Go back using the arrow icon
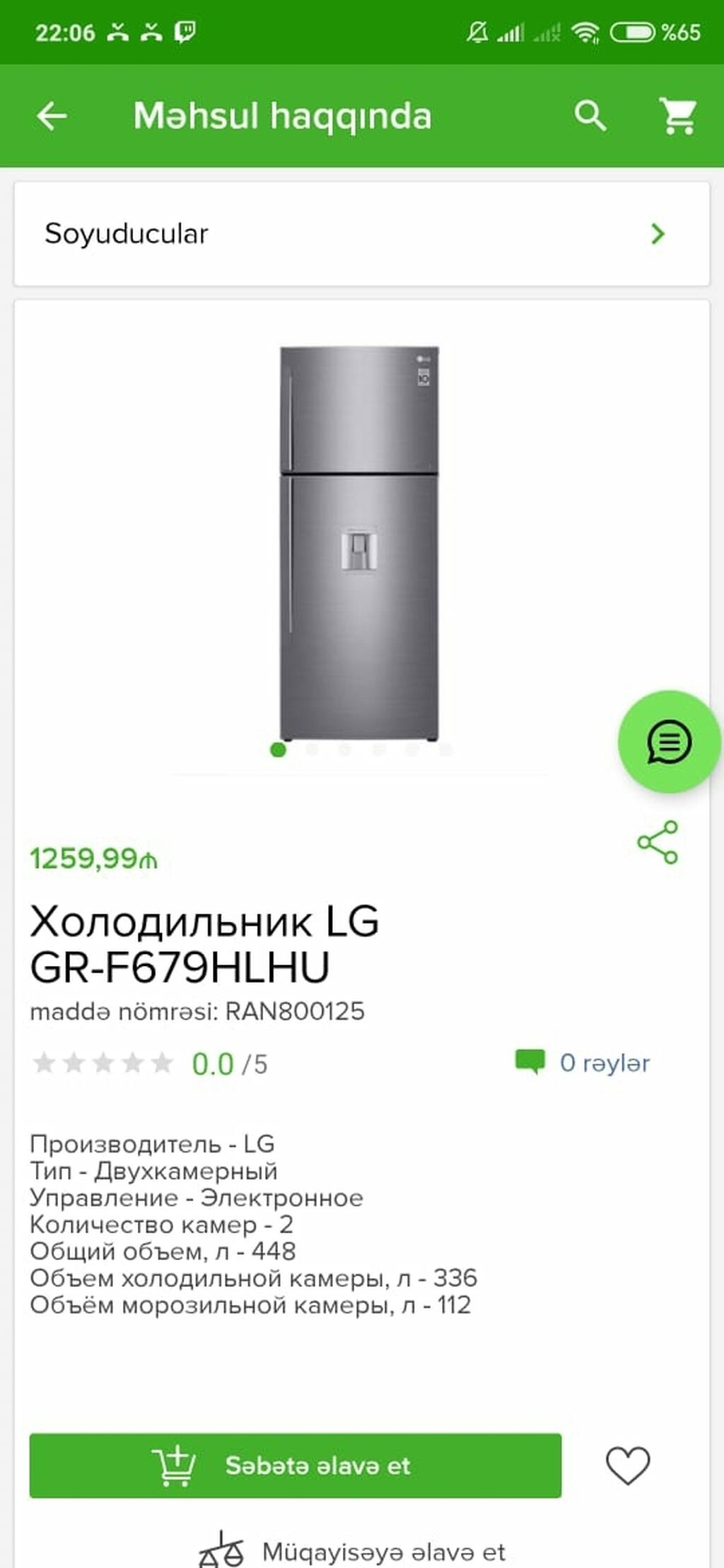Viewport: 724px width, 1568px height. (52, 116)
